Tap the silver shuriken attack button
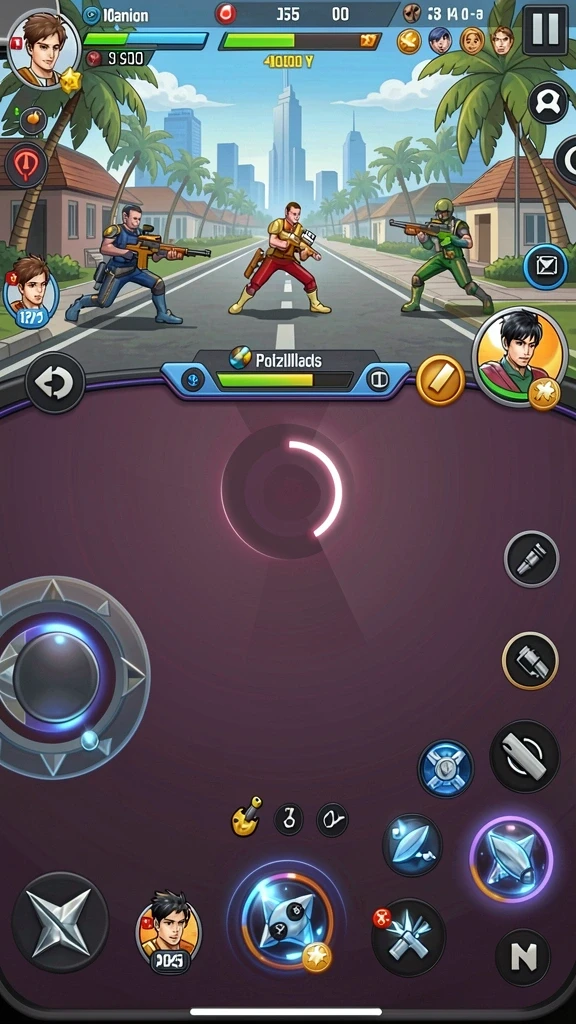Image resolution: width=576 pixels, height=1024 pixels. pos(60,922)
